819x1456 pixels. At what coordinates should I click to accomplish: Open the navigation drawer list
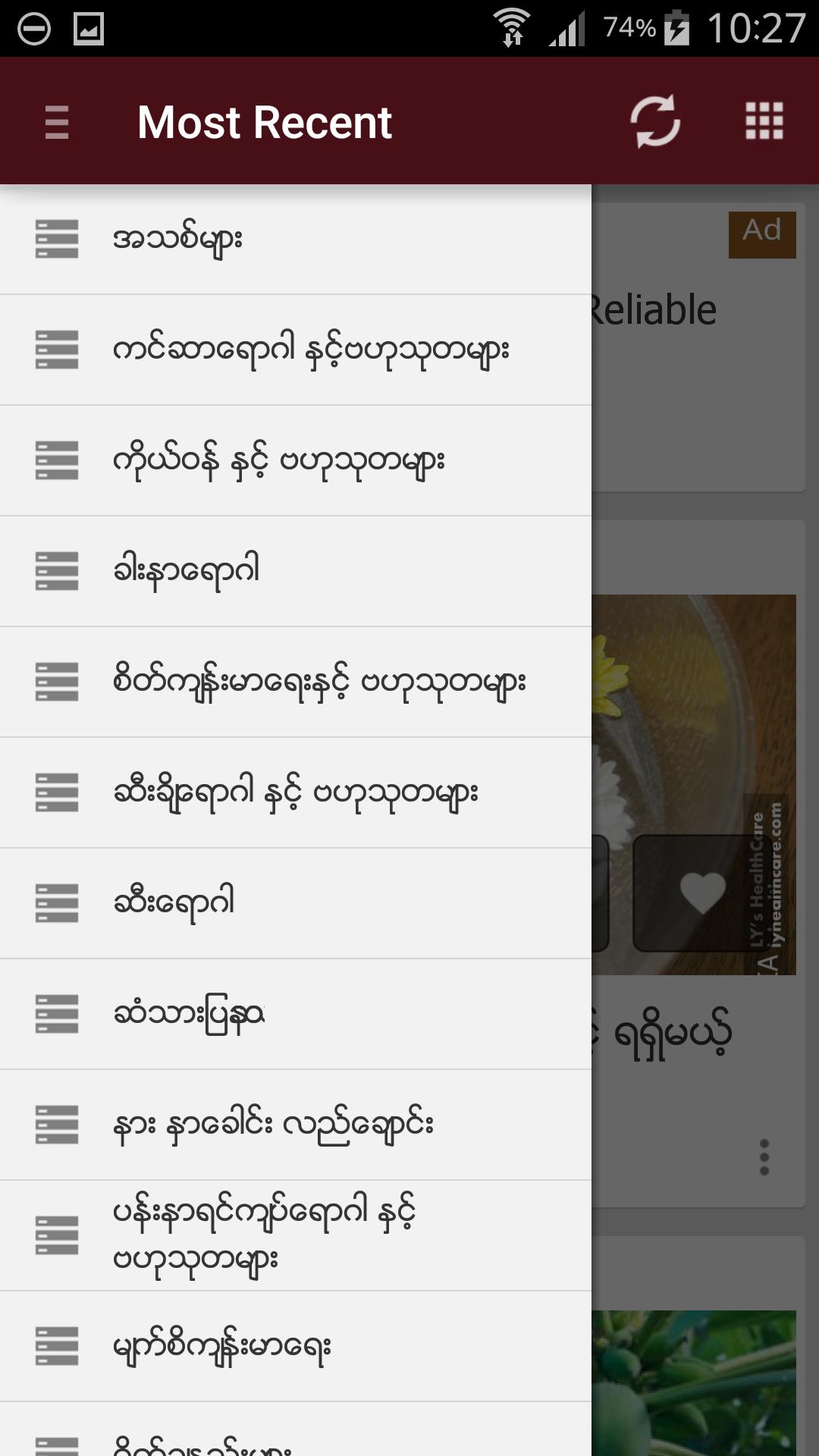tap(296, 758)
